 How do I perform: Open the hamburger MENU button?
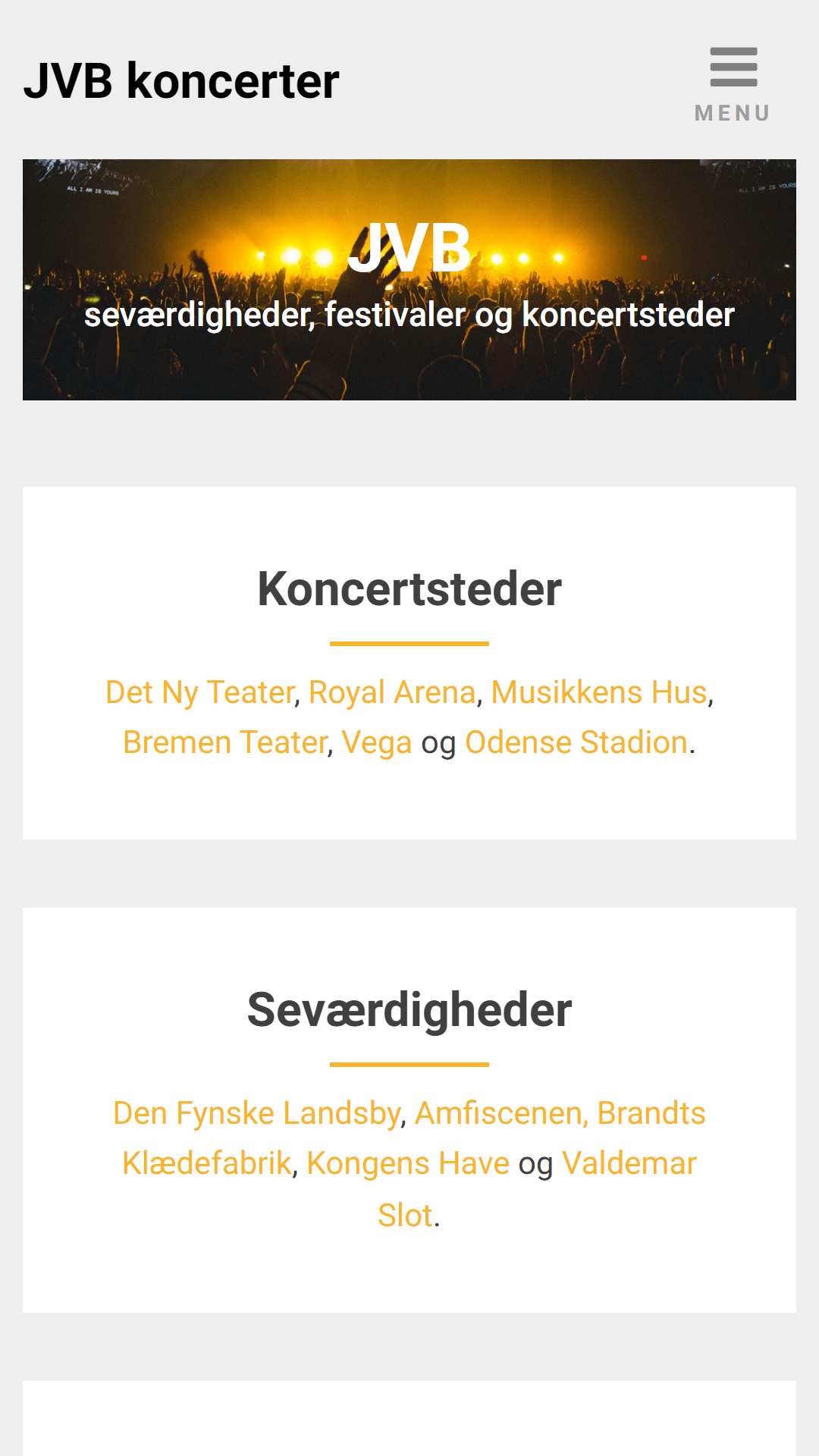[733, 83]
